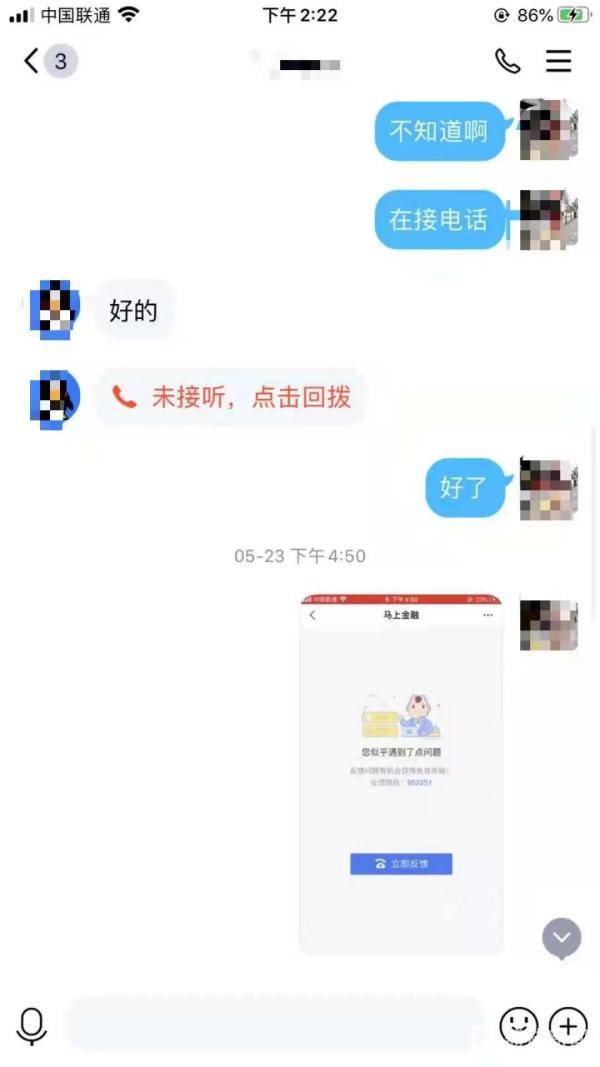The image size is (600, 1067).
Task: View the avatar beside 好的
Action: [x=51, y=310]
